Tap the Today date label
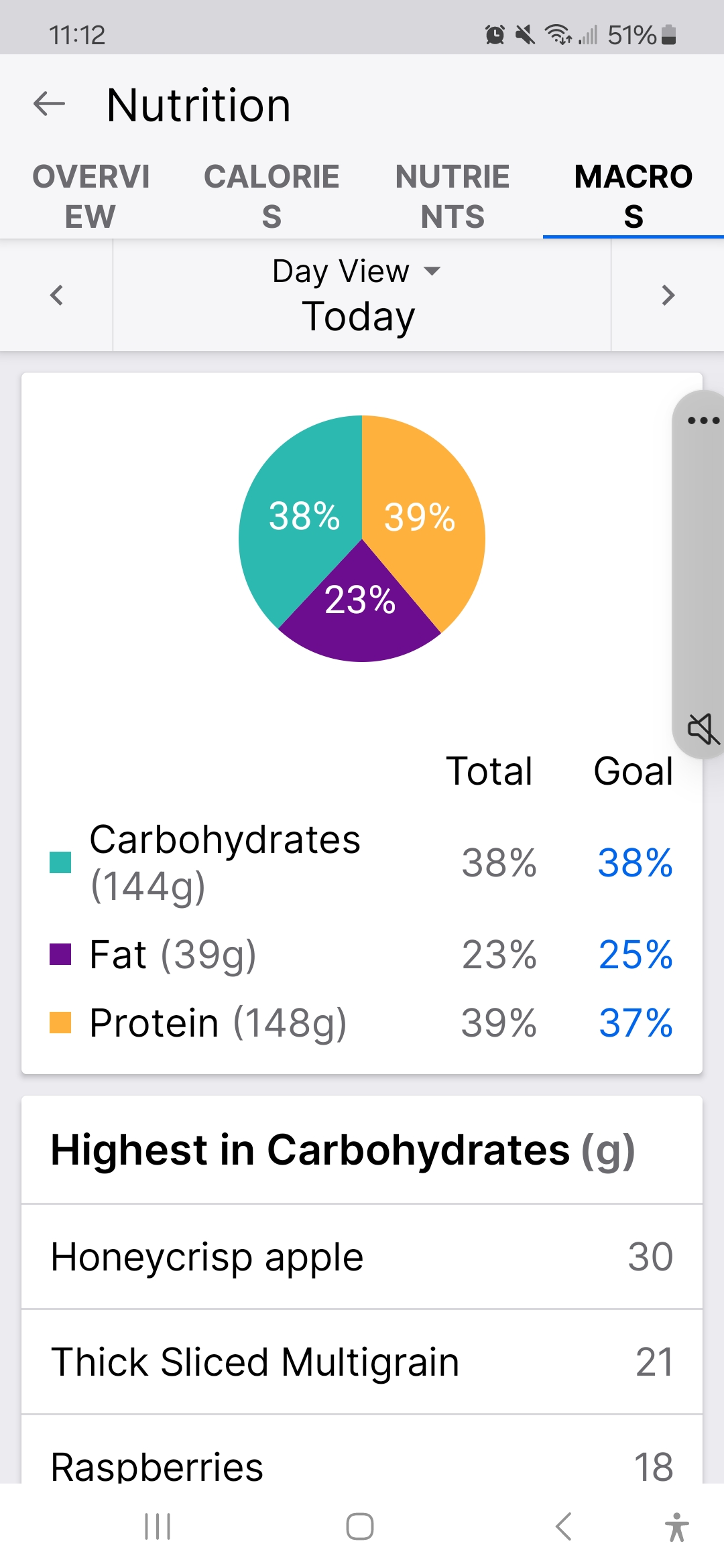 [359, 316]
